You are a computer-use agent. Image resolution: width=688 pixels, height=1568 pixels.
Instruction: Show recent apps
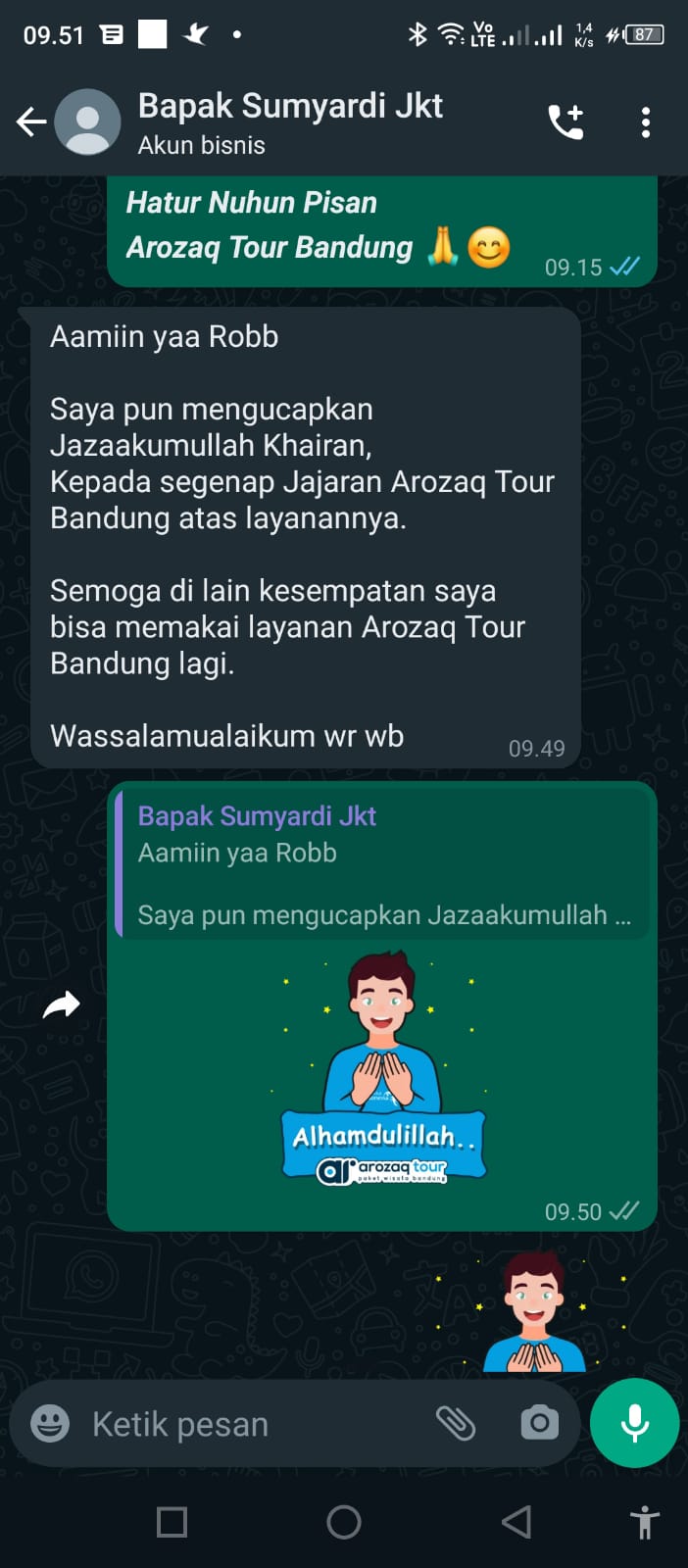(172, 1522)
